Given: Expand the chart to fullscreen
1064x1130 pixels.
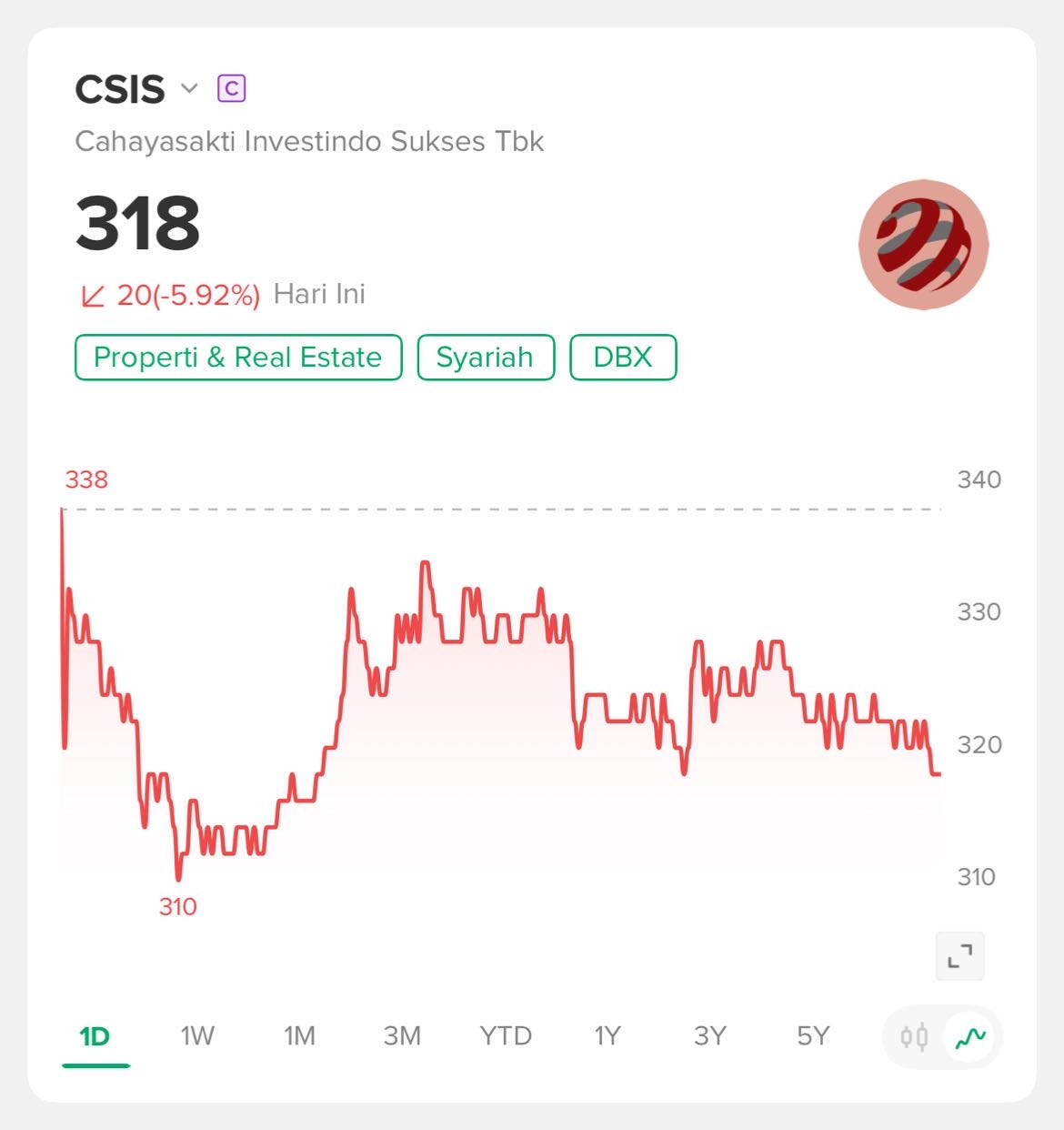Looking at the screenshot, I should point(959,956).
